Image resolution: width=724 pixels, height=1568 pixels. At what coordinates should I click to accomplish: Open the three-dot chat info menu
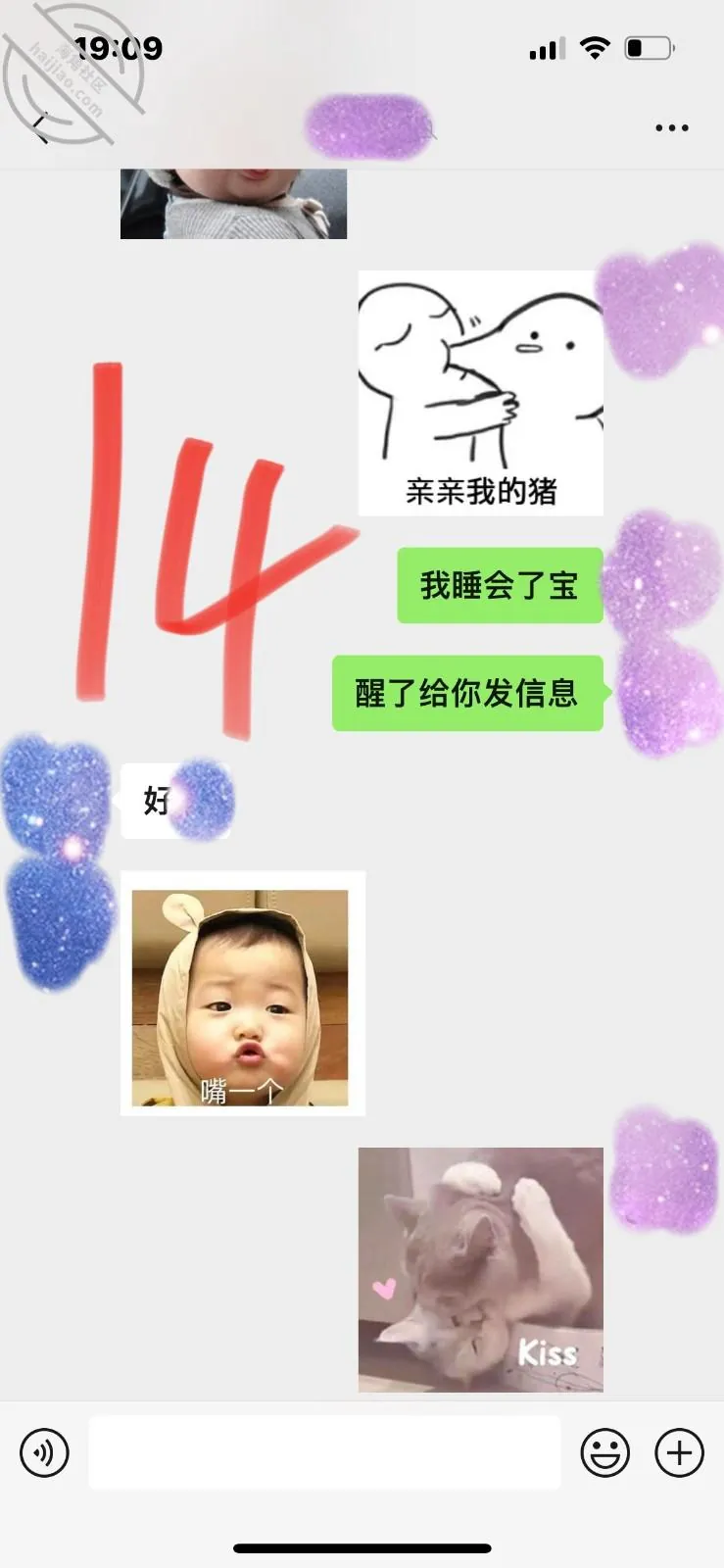point(671,127)
